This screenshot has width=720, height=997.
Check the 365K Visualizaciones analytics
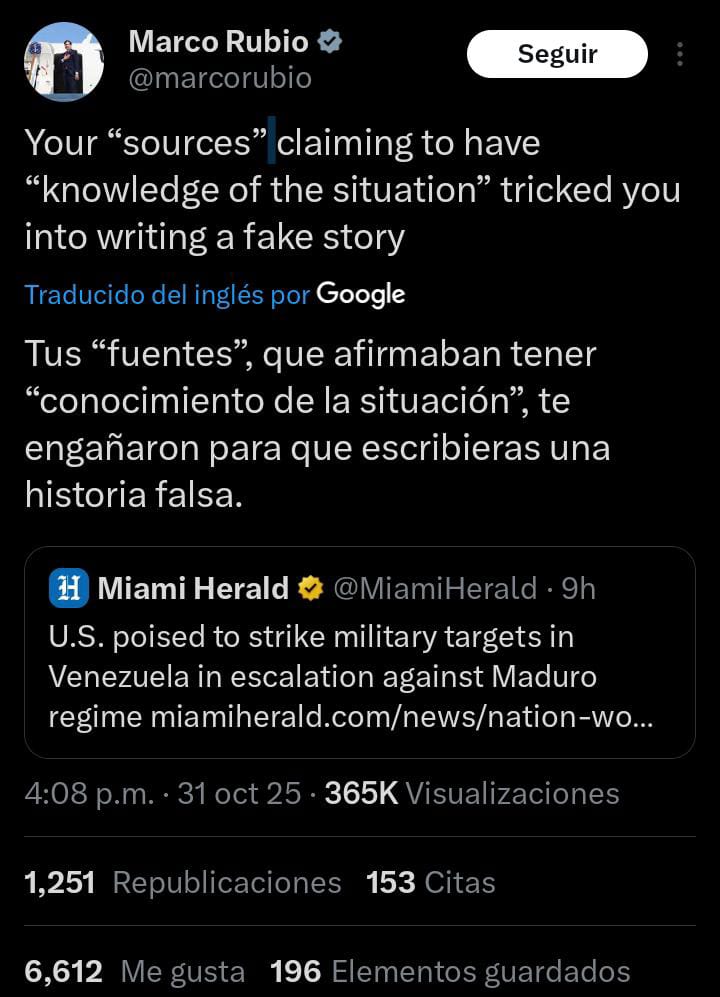pyautogui.click(x=466, y=794)
